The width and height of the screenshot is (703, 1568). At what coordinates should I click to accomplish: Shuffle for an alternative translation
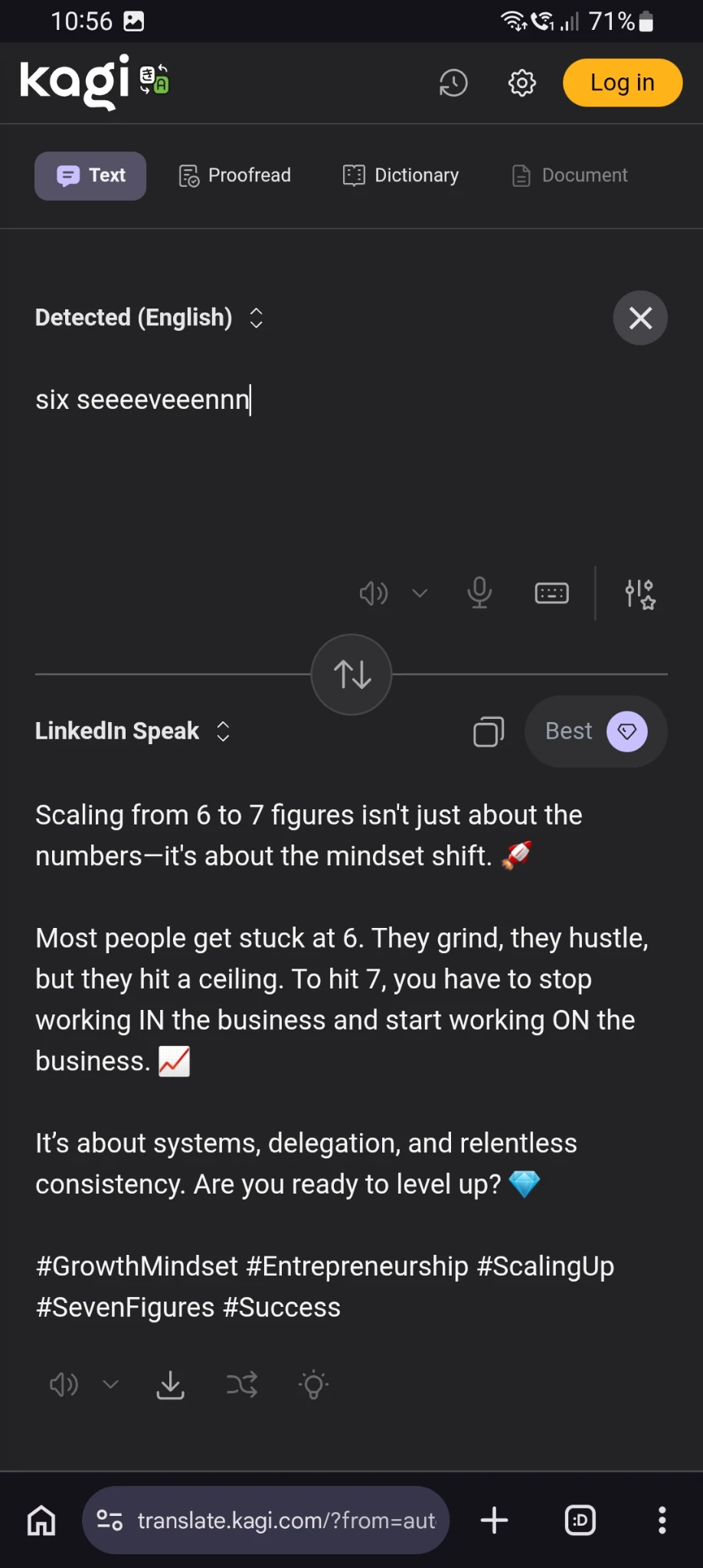[242, 1384]
